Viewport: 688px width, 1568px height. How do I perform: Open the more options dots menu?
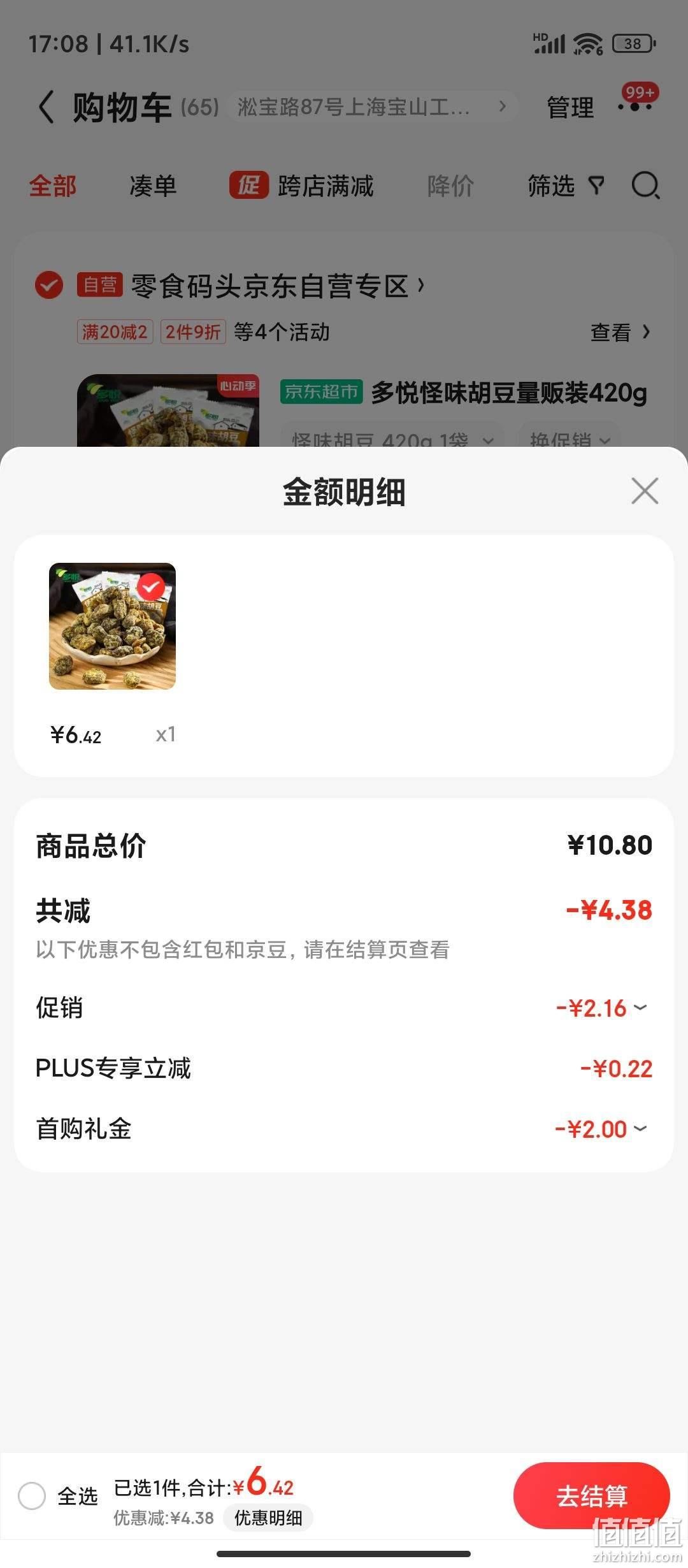(635, 106)
